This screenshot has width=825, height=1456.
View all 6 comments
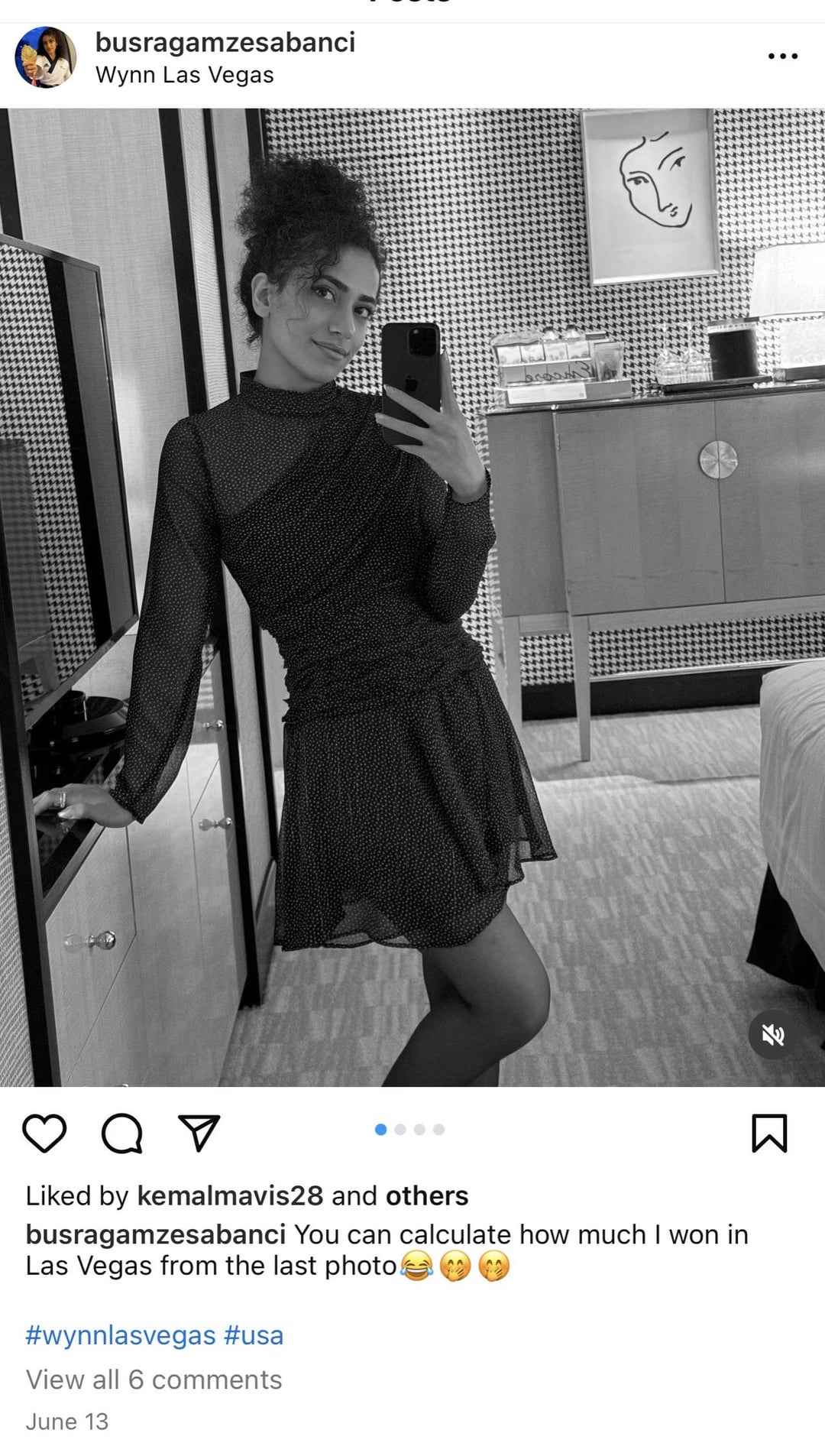pyautogui.click(x=154, y=1380)
